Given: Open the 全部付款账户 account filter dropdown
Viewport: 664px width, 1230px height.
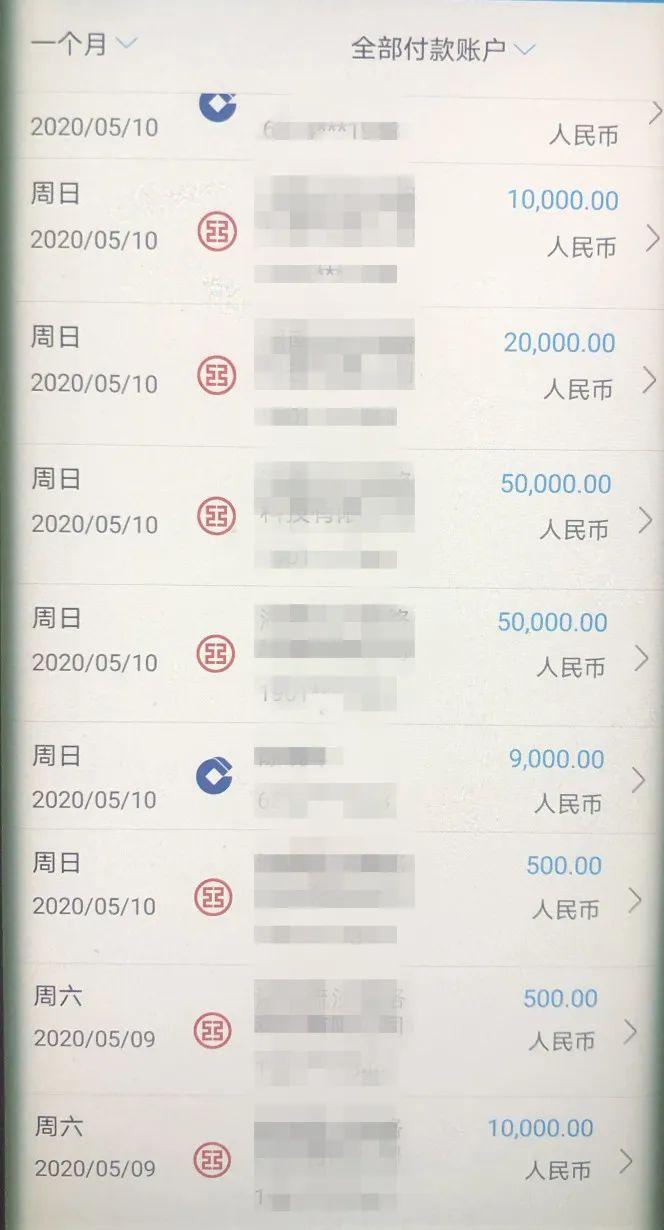Looking at the screenshot, I should (444, 48).
